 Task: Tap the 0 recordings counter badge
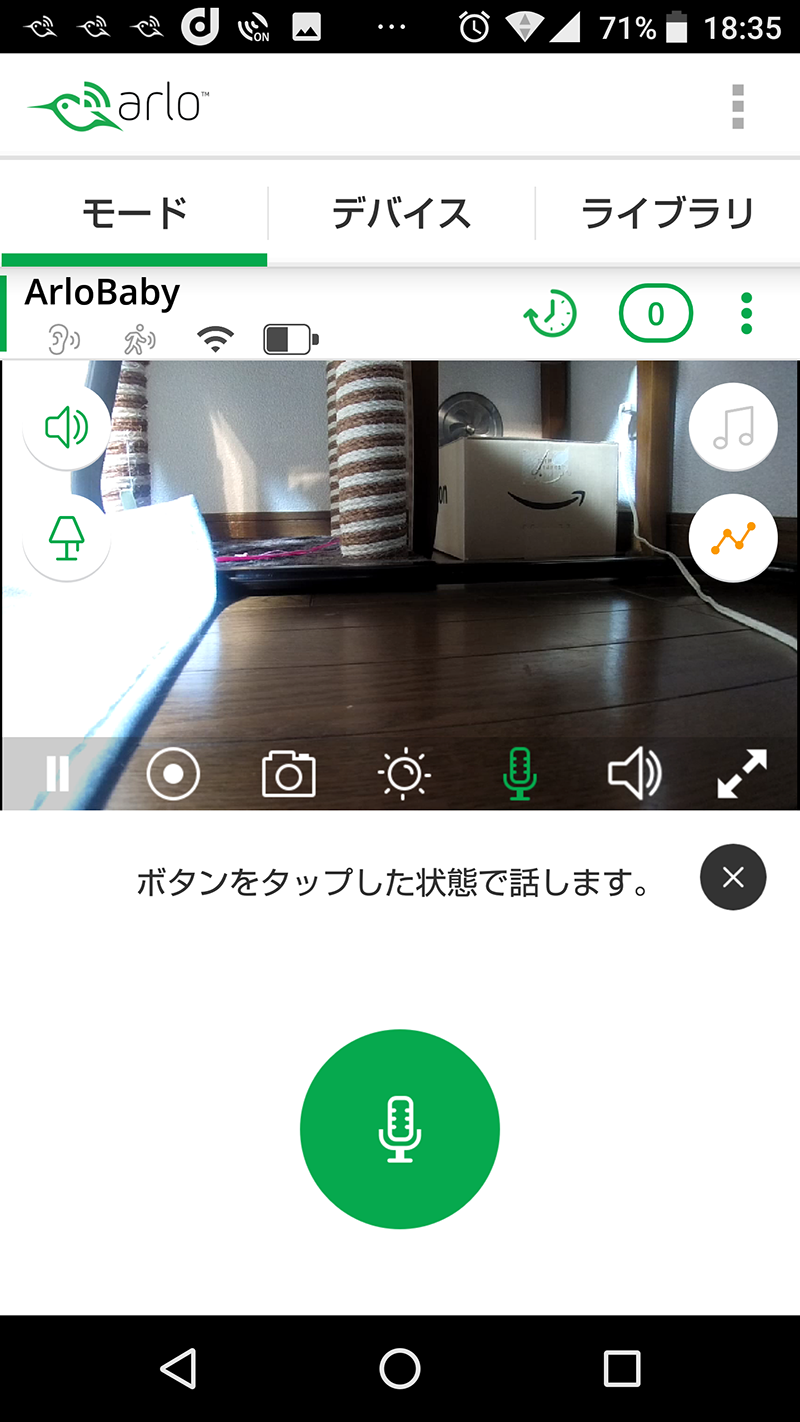tap(656, 314)
